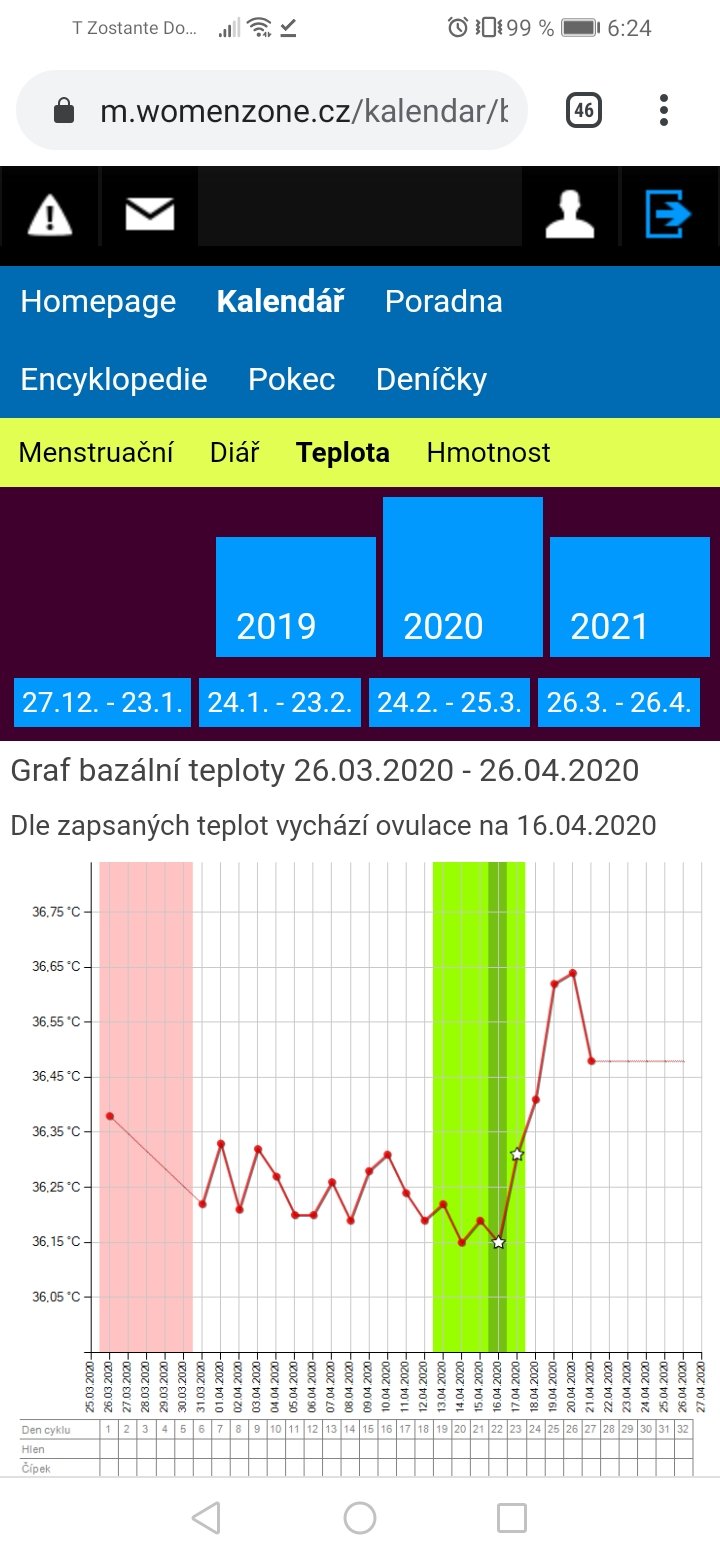Show the cycle 24.2. - 25.3.
The image size is (720, 1560).
point(450,703)
